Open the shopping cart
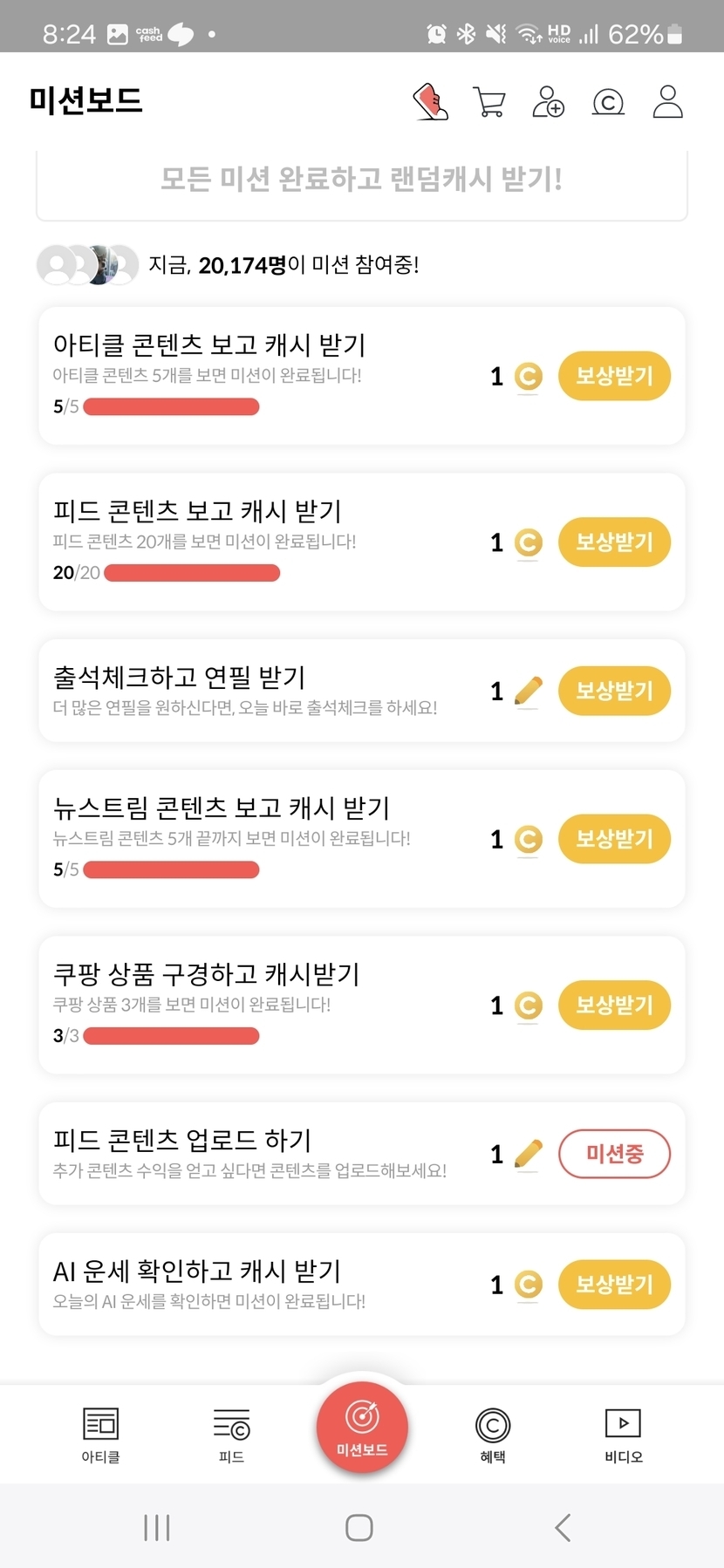724x1568 pixels. coord(488,102)
